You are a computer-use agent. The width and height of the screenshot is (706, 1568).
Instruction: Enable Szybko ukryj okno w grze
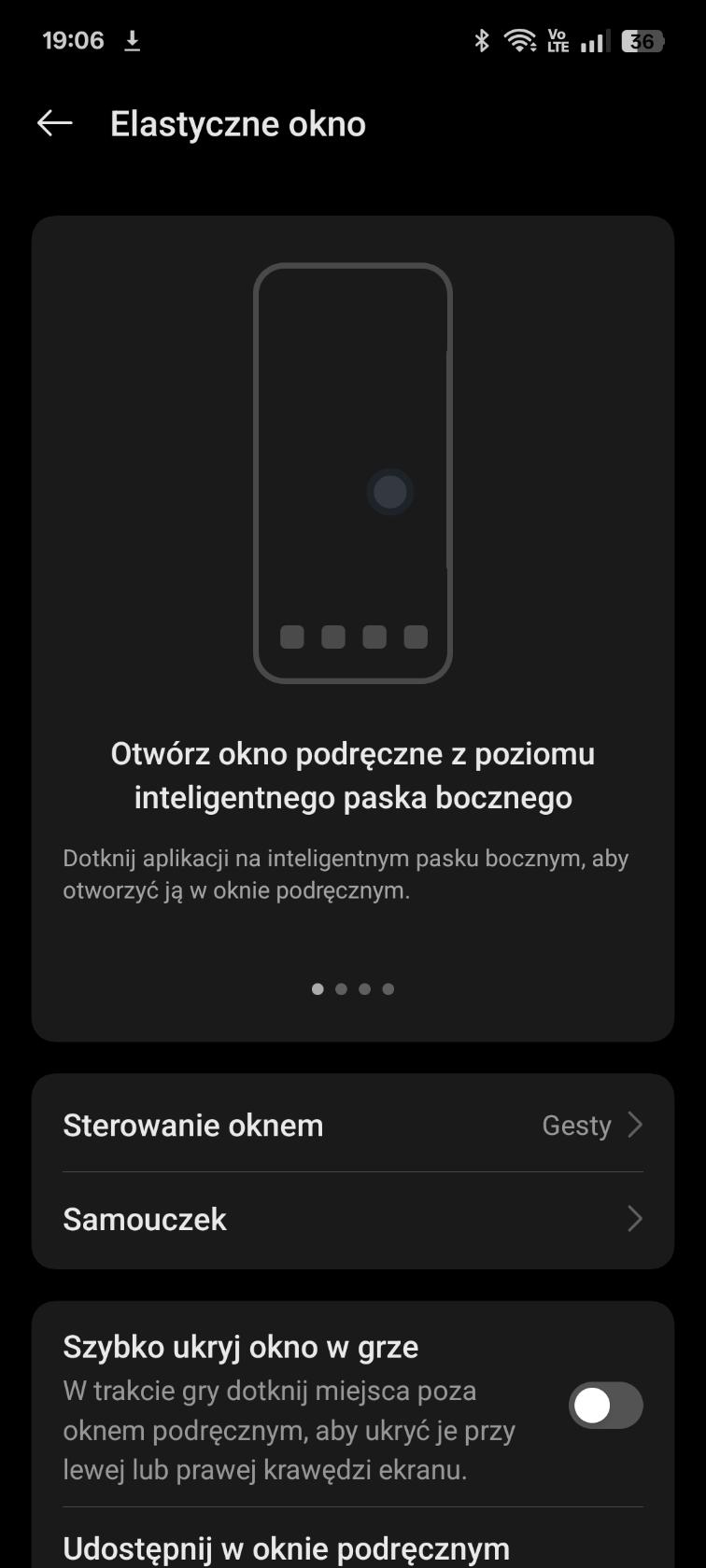[605, 1406]
